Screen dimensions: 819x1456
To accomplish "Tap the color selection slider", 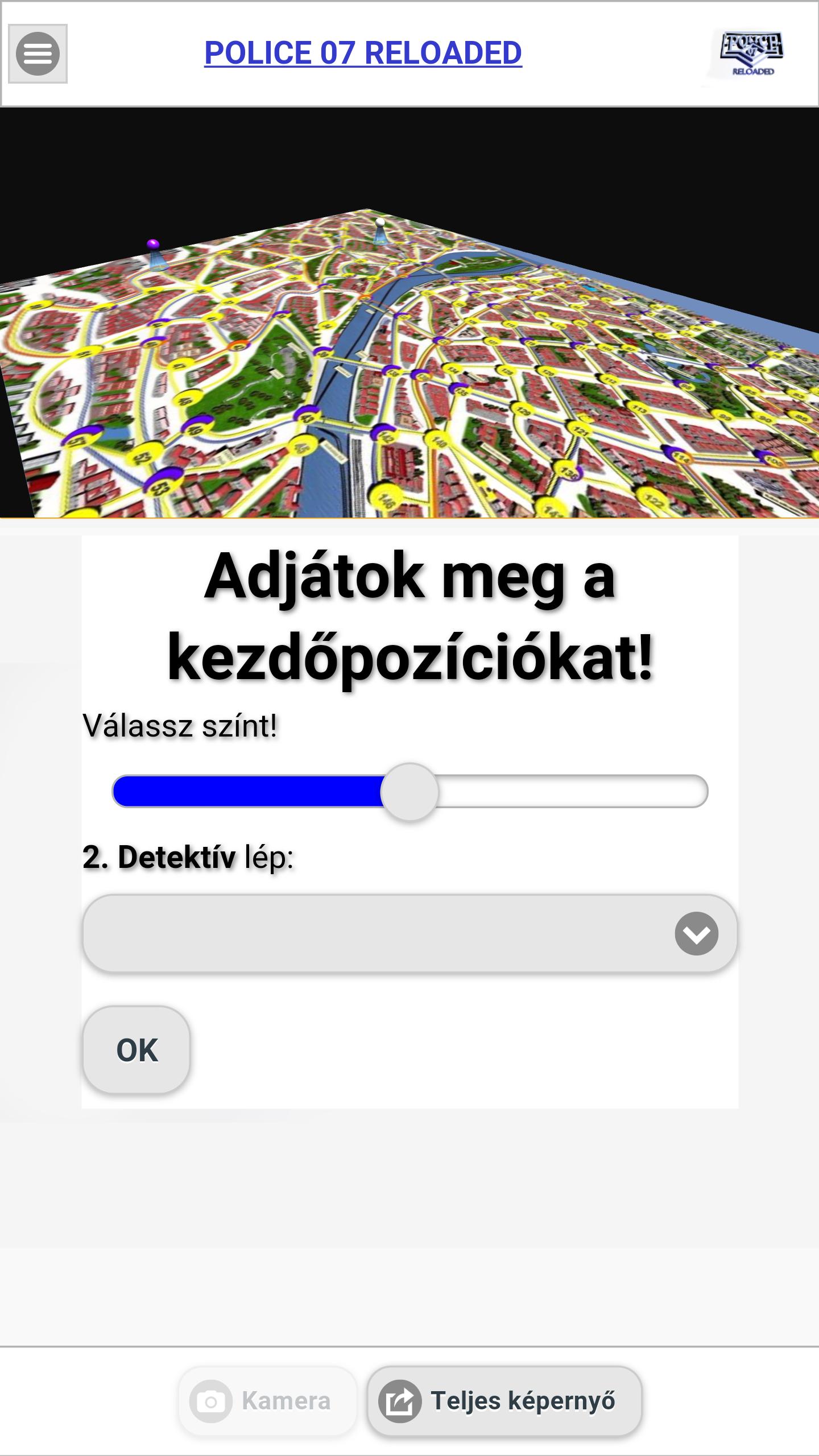I will (409, 791).
